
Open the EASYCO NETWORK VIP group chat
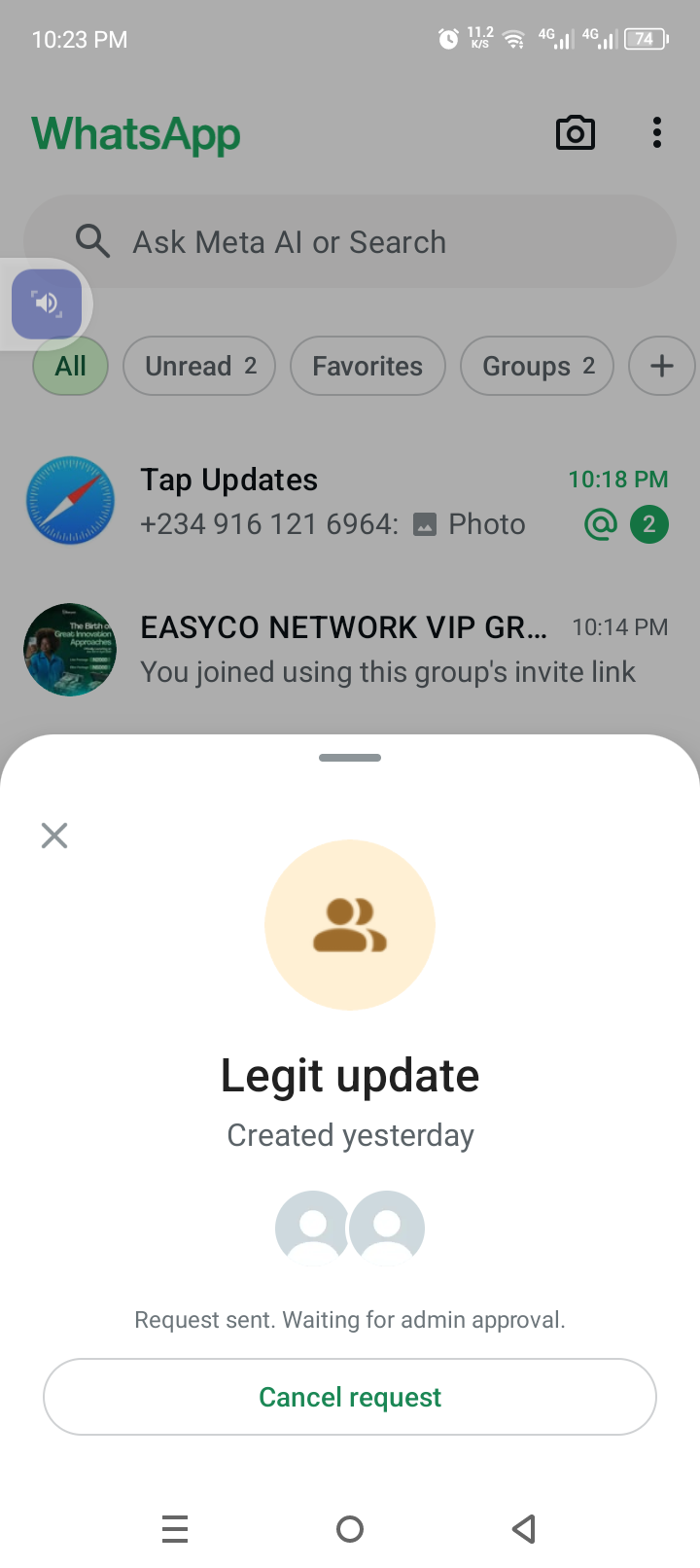350,650
